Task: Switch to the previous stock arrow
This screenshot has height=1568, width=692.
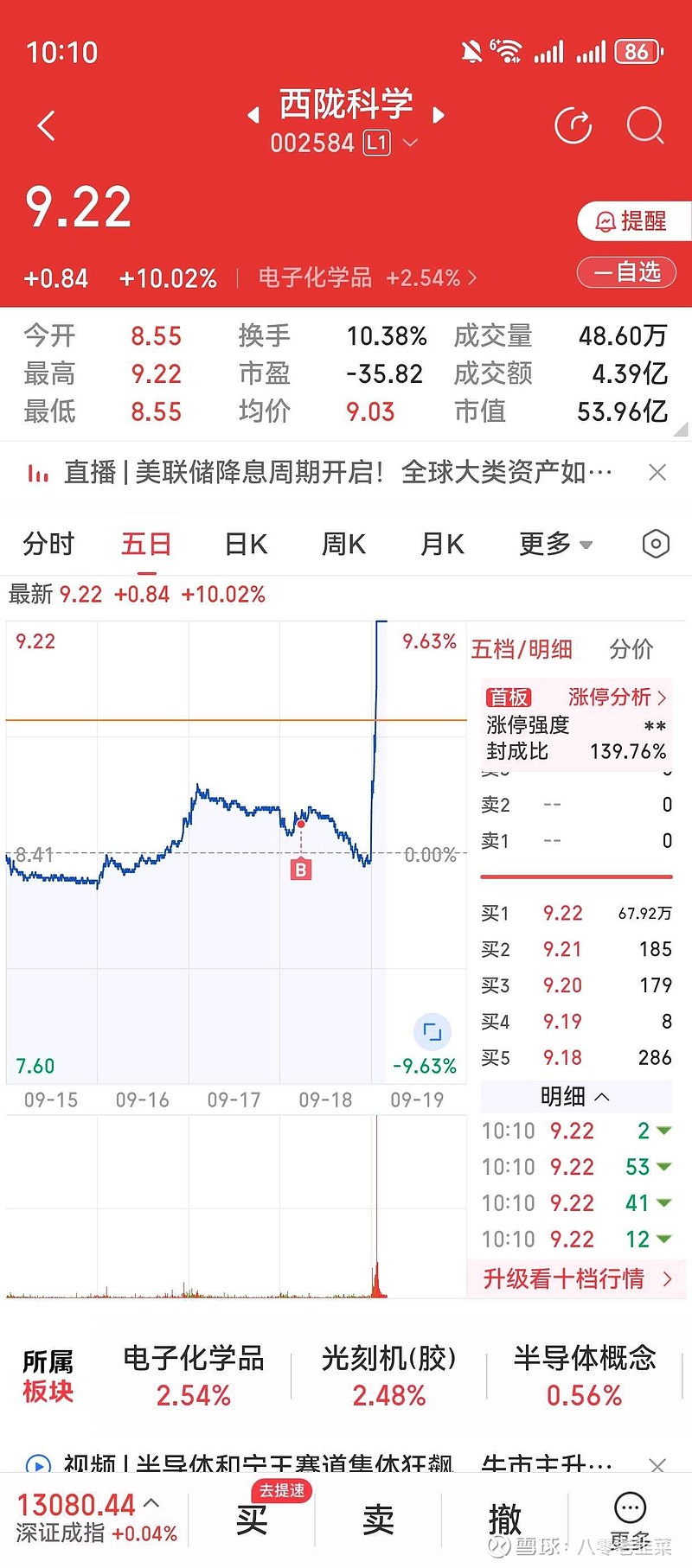Action: pyautogui.click(x=253, y=115)
